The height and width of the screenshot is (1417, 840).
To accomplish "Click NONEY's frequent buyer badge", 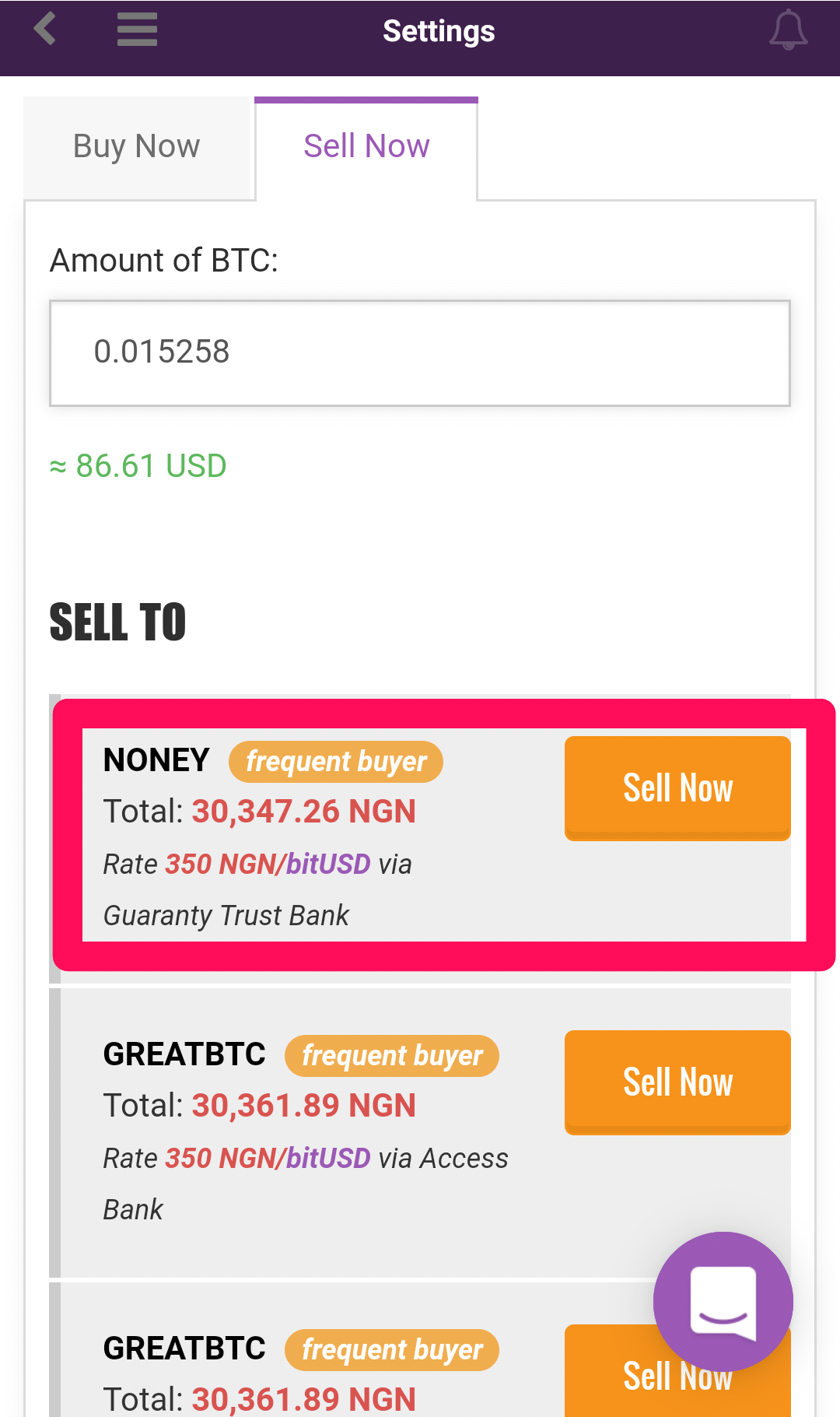I will point(336,761).
